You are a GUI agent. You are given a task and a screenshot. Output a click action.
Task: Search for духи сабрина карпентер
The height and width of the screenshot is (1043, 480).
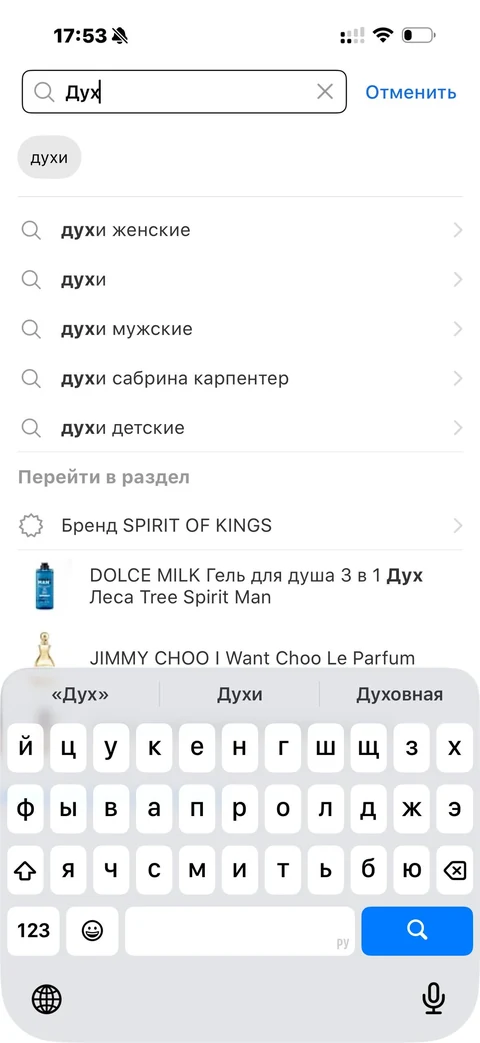240,378
